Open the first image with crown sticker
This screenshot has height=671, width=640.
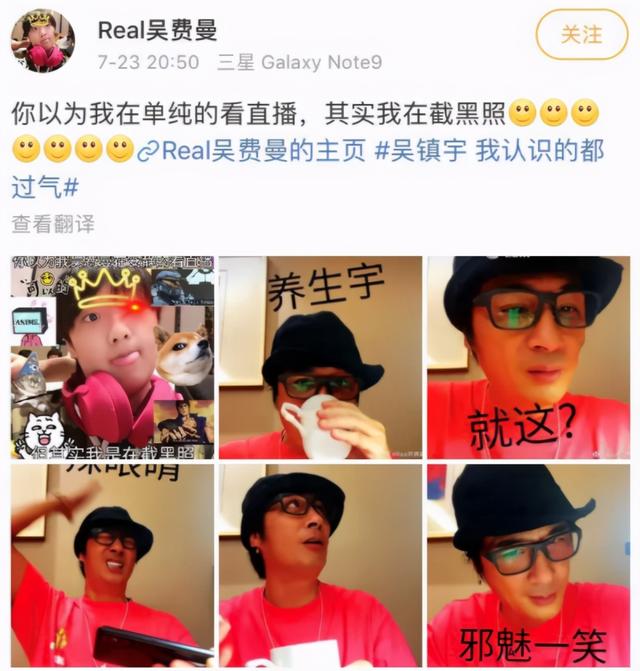click(x=112, y=357)
